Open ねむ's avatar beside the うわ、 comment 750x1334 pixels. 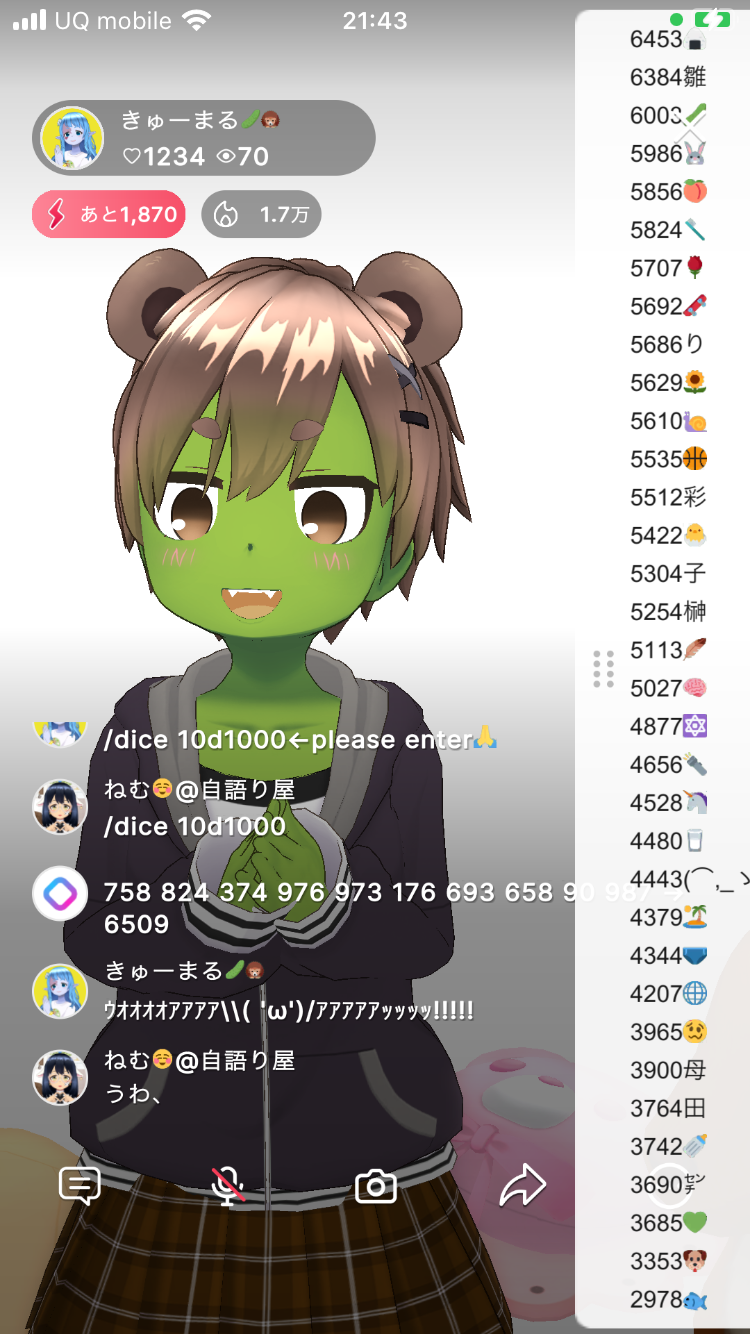[60, 1077]
